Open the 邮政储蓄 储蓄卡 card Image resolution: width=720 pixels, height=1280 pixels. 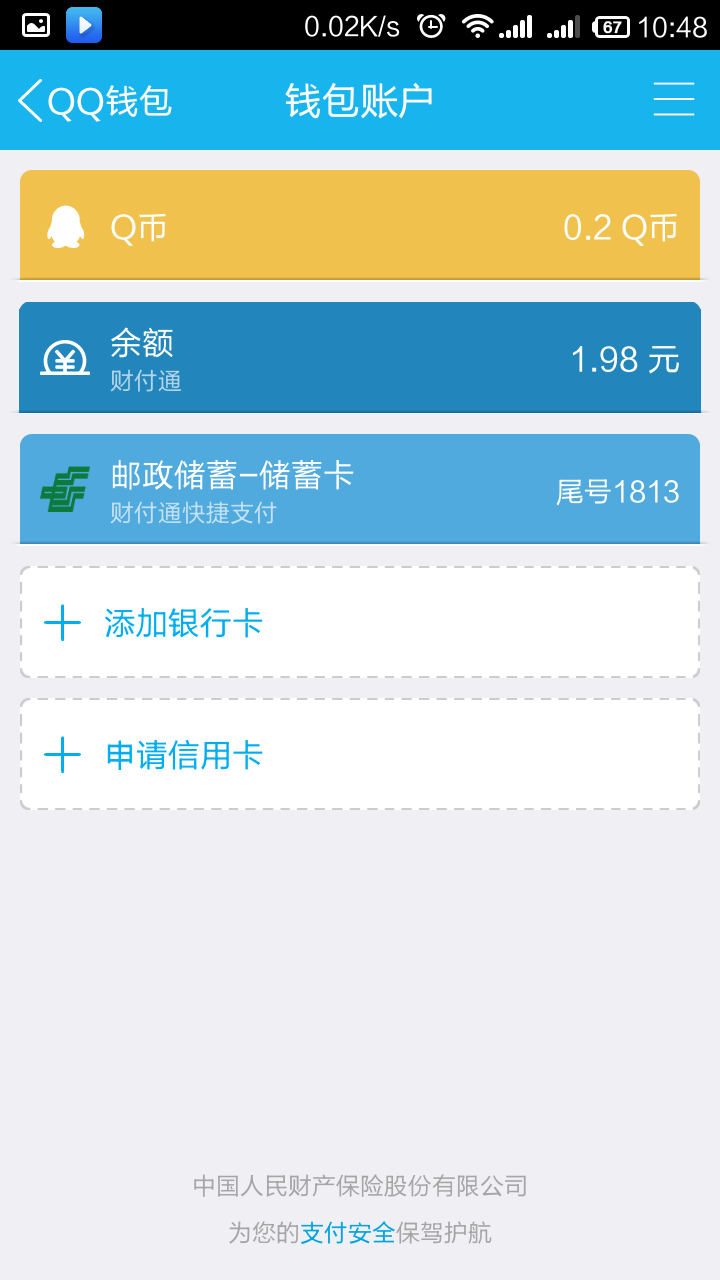(360, 490)
